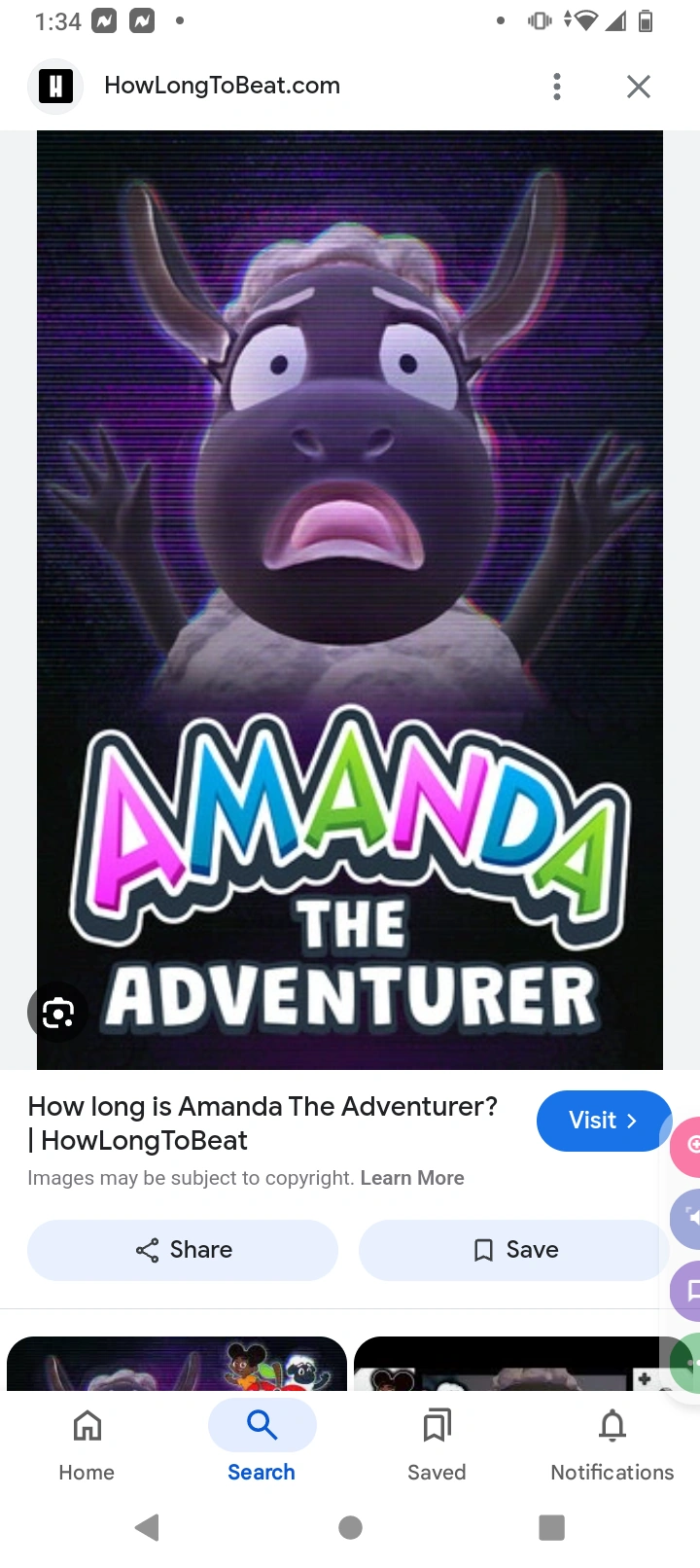Visit the HowLongToBeat website

pos(604,1121)
